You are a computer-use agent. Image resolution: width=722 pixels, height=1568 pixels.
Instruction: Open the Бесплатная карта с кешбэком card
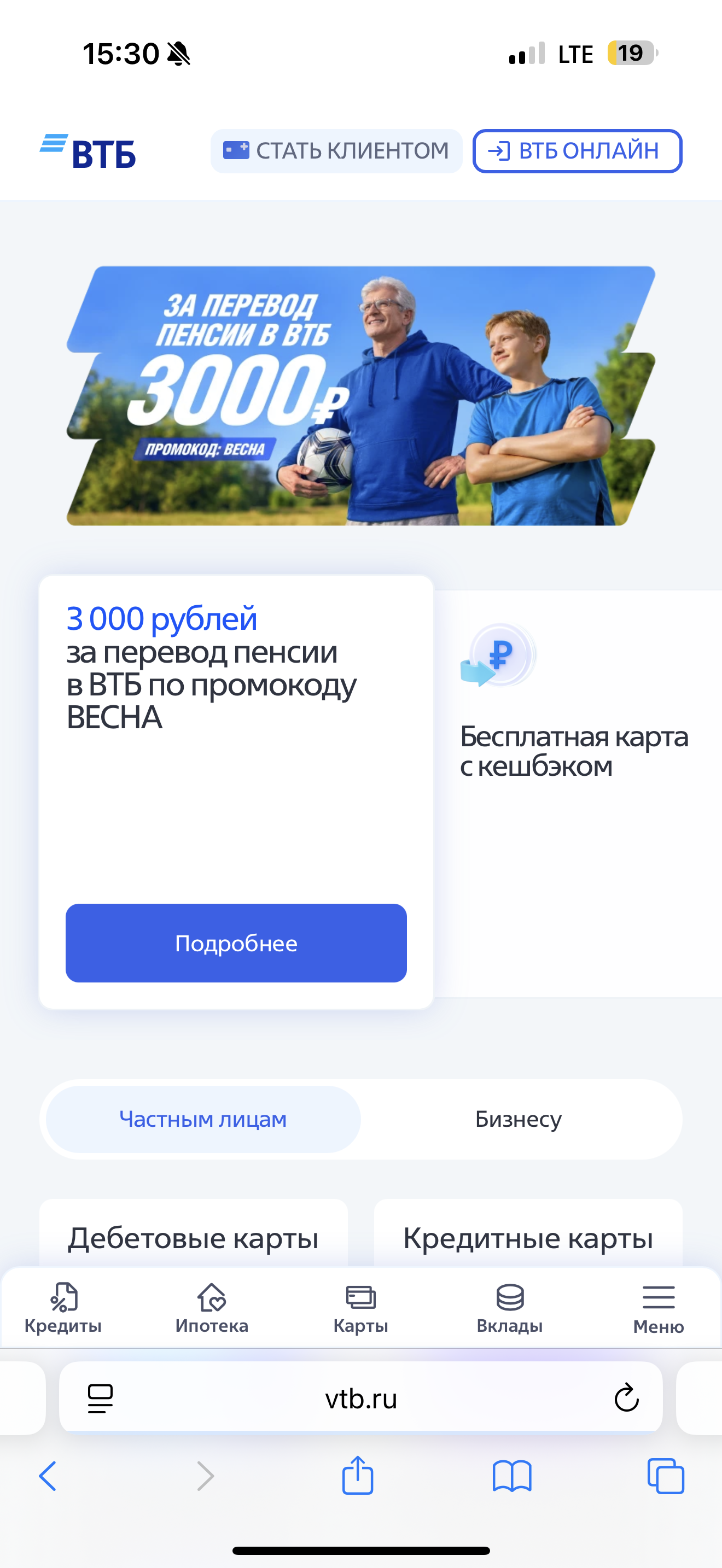tap(577, 793)
